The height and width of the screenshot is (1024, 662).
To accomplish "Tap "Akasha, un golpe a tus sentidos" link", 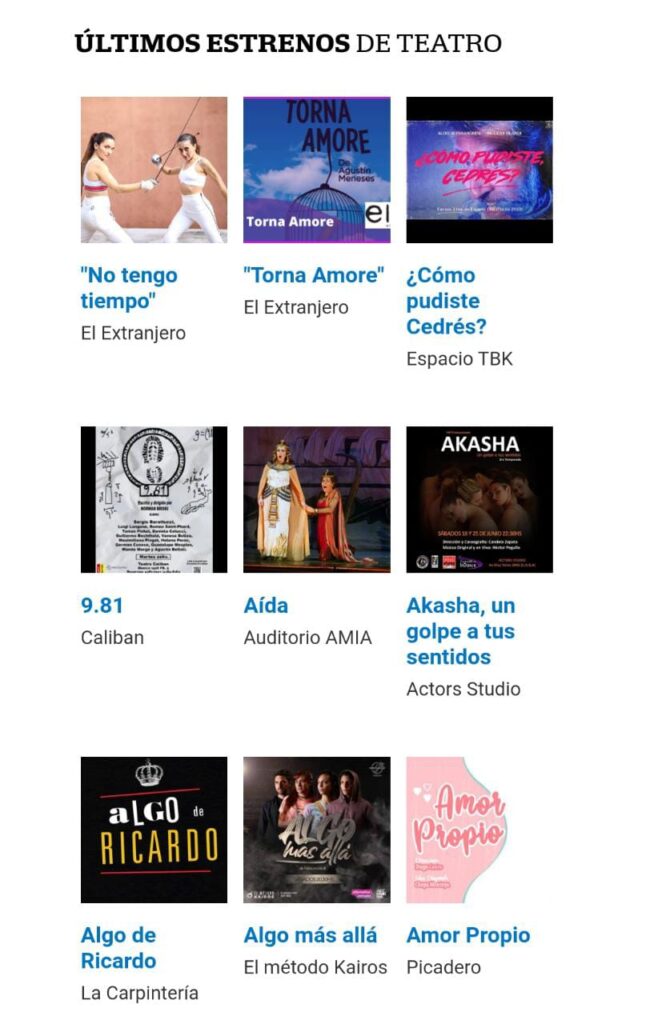I will pyautogui.click(x=461, y=631).
